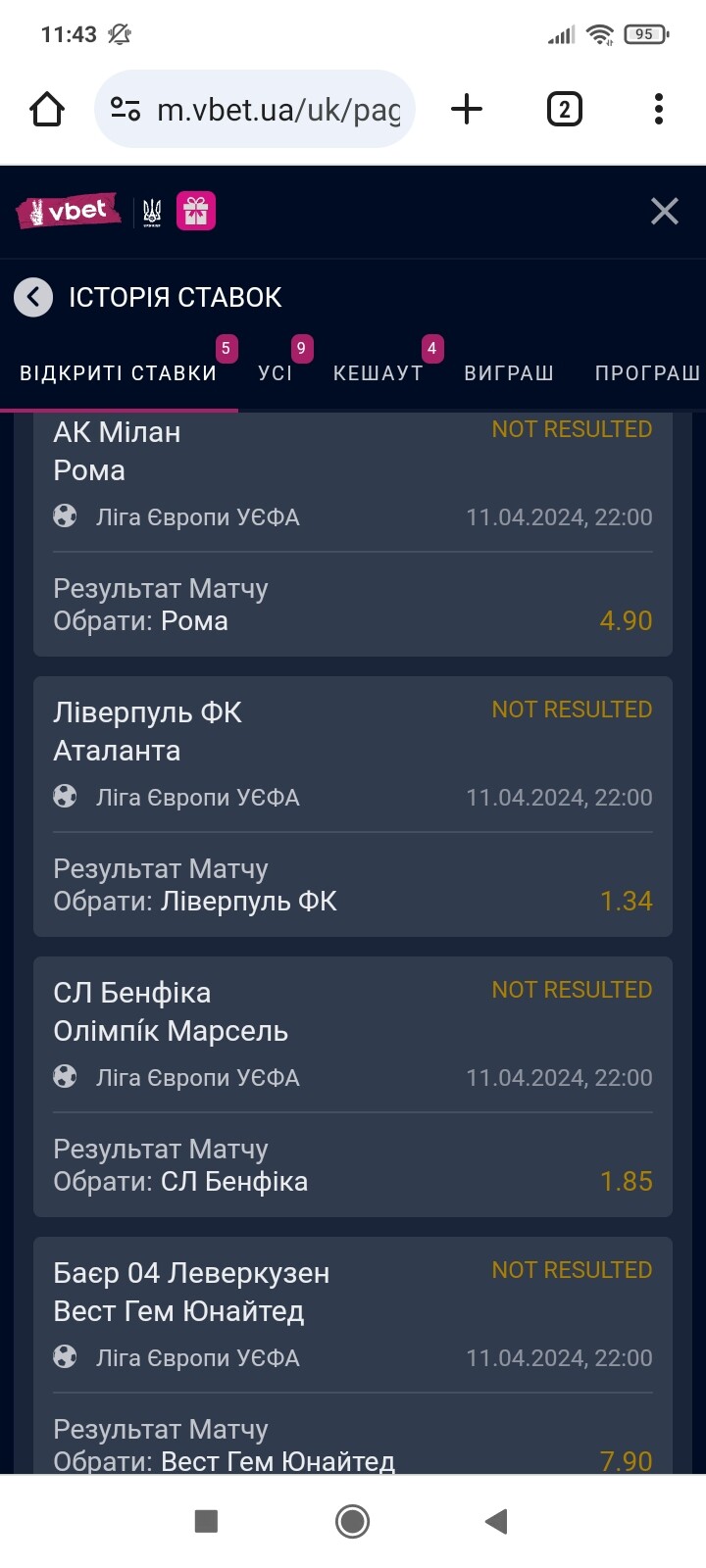Close the bet history panel
Screen dimensions: 706x1568
tap(665, 211)
